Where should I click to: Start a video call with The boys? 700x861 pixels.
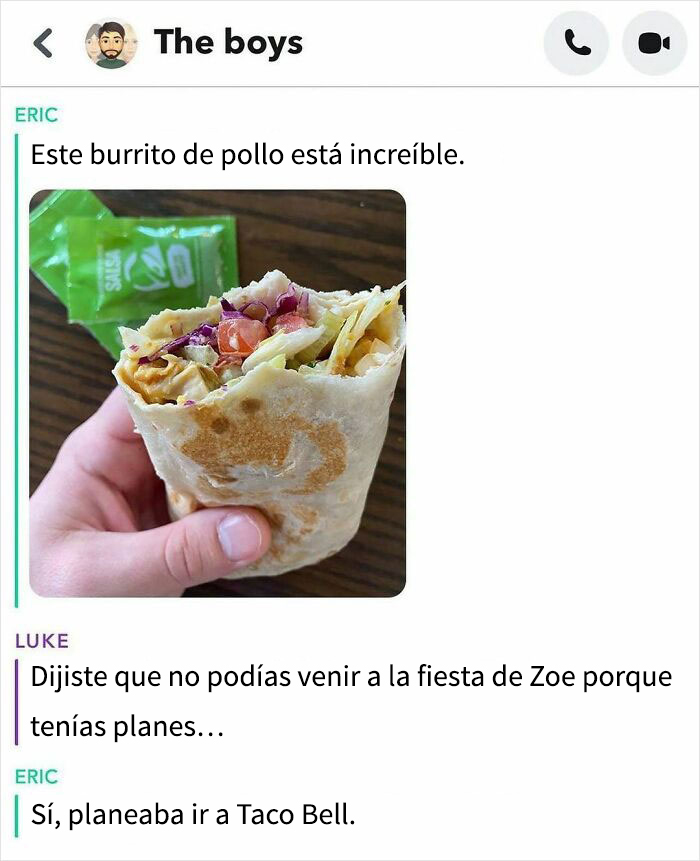[654, 43]
